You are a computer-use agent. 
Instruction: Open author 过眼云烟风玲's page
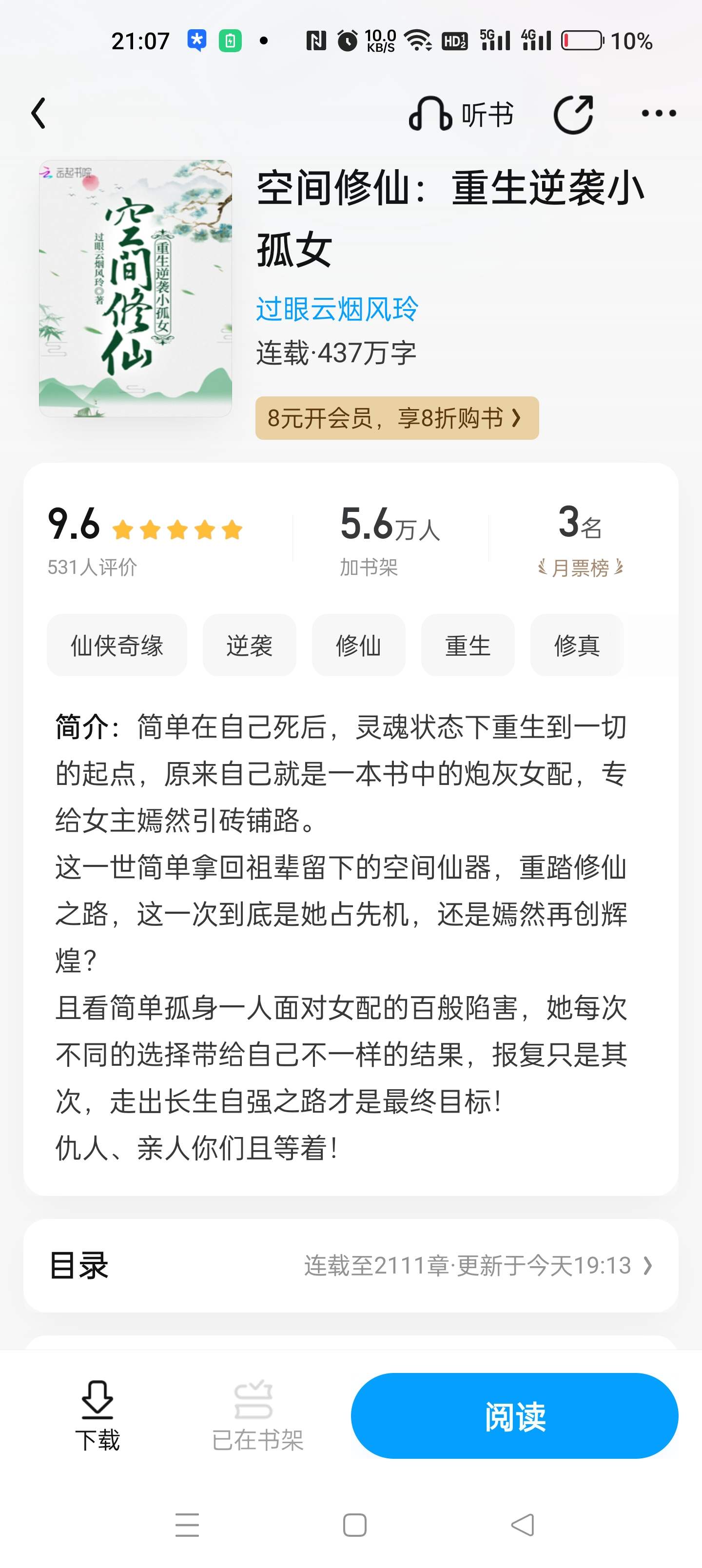[x=337, y=309]
